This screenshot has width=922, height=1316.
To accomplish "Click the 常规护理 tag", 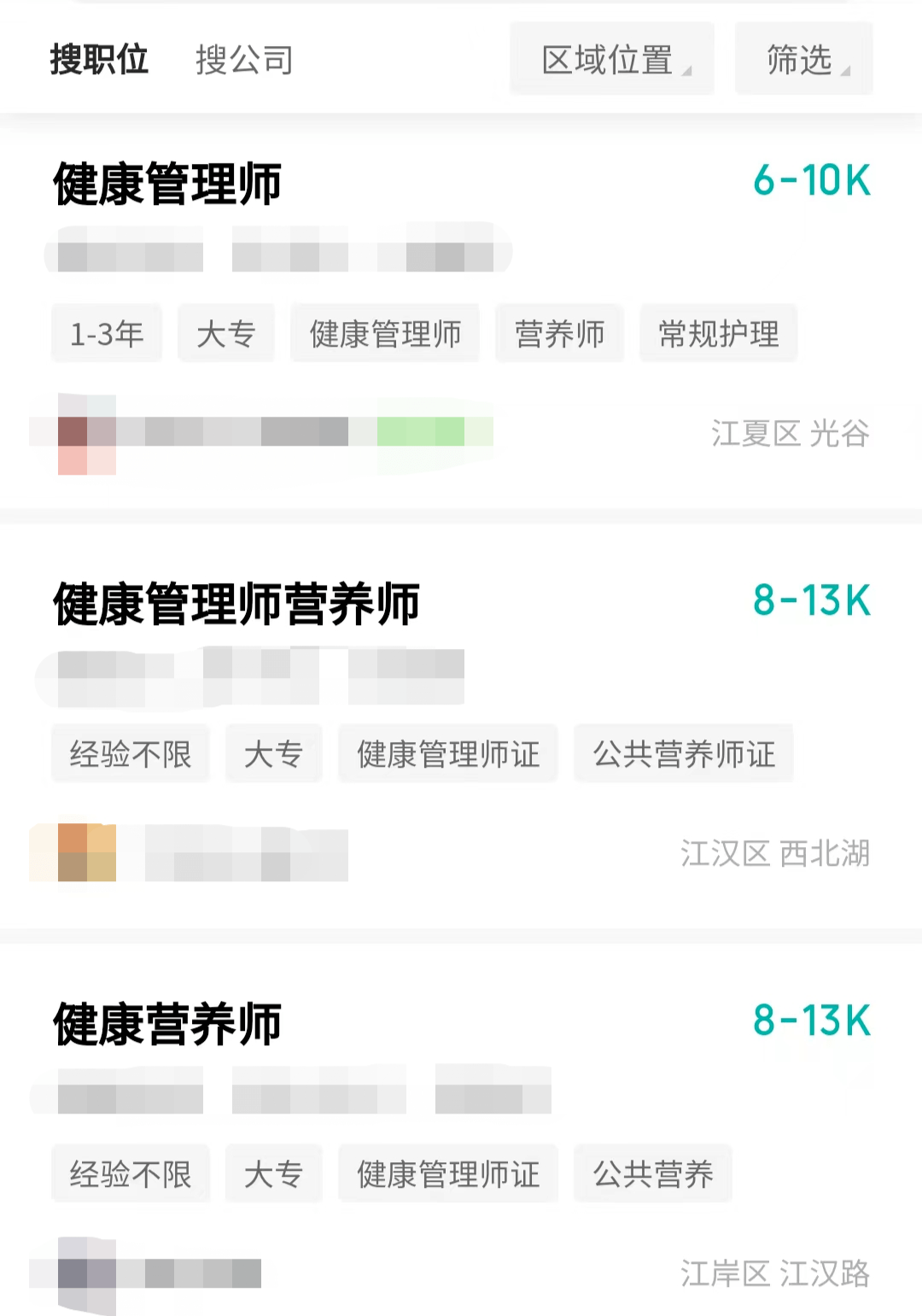I will [718, 334].
